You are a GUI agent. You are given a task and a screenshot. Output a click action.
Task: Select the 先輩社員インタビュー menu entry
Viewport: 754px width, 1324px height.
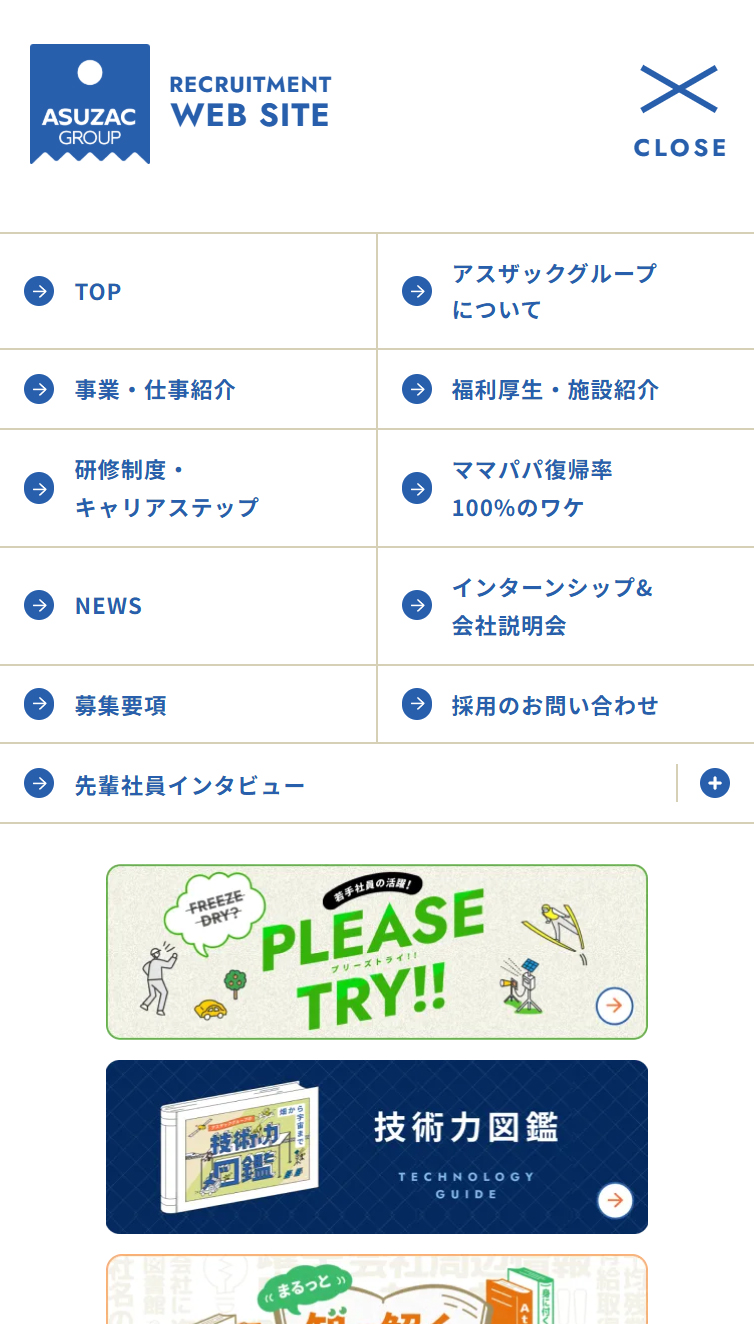click(x=190, y=785)
